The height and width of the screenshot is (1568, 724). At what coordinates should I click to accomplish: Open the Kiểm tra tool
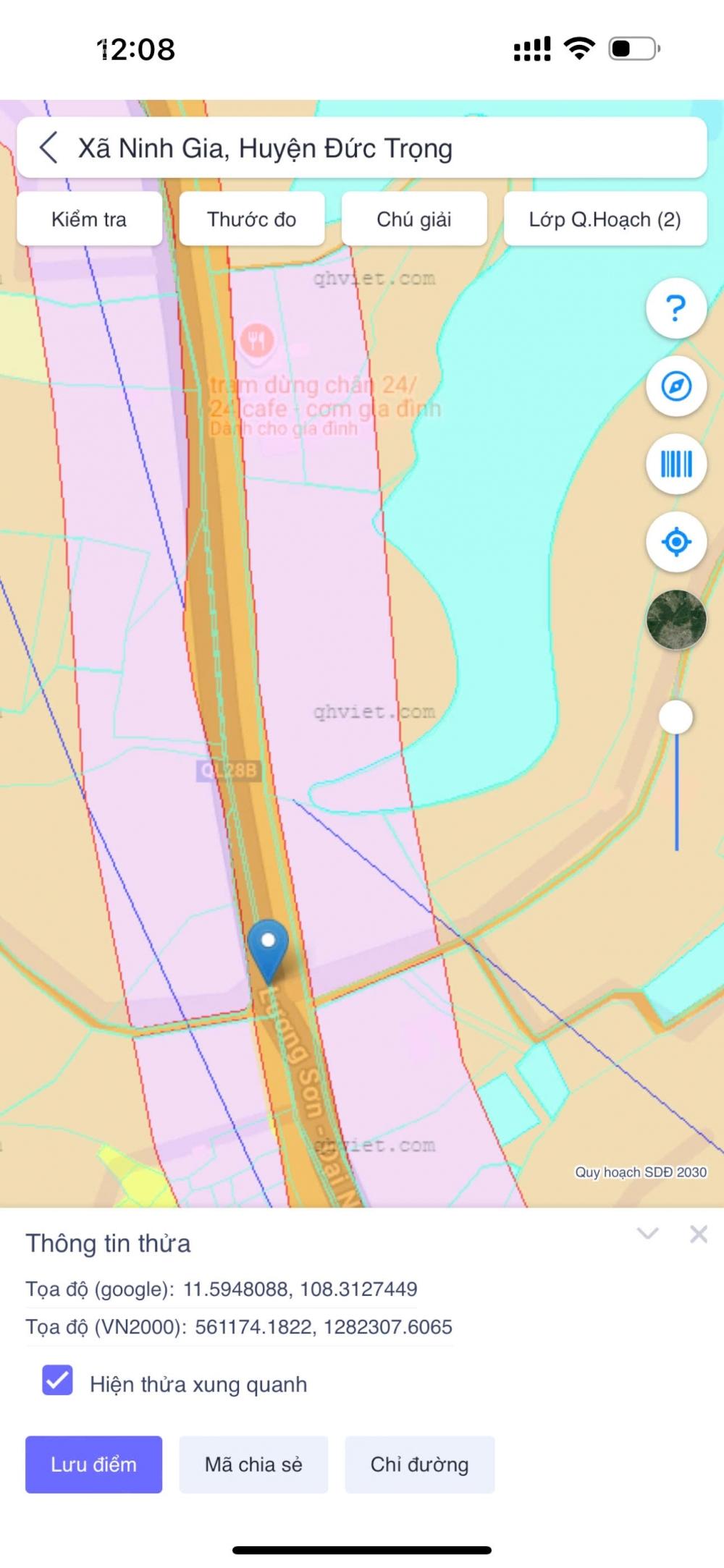tap(89, 219)
